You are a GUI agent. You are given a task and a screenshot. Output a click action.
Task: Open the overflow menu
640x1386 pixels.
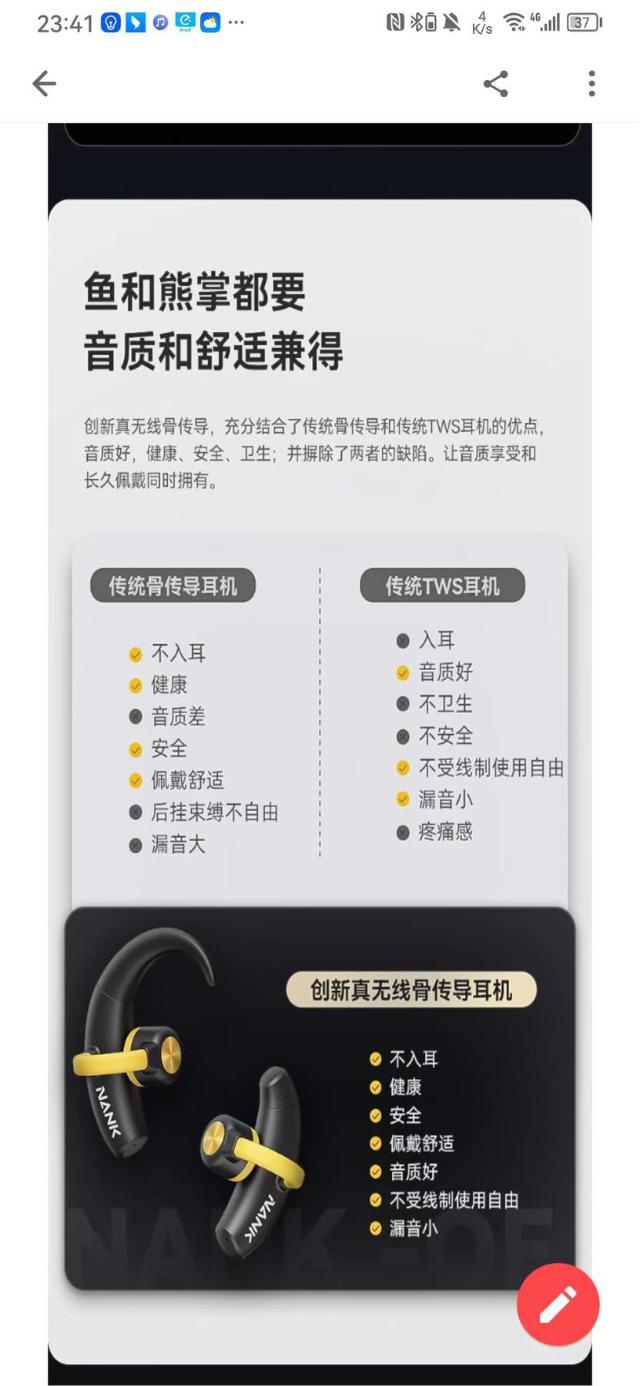click(592, 84)
